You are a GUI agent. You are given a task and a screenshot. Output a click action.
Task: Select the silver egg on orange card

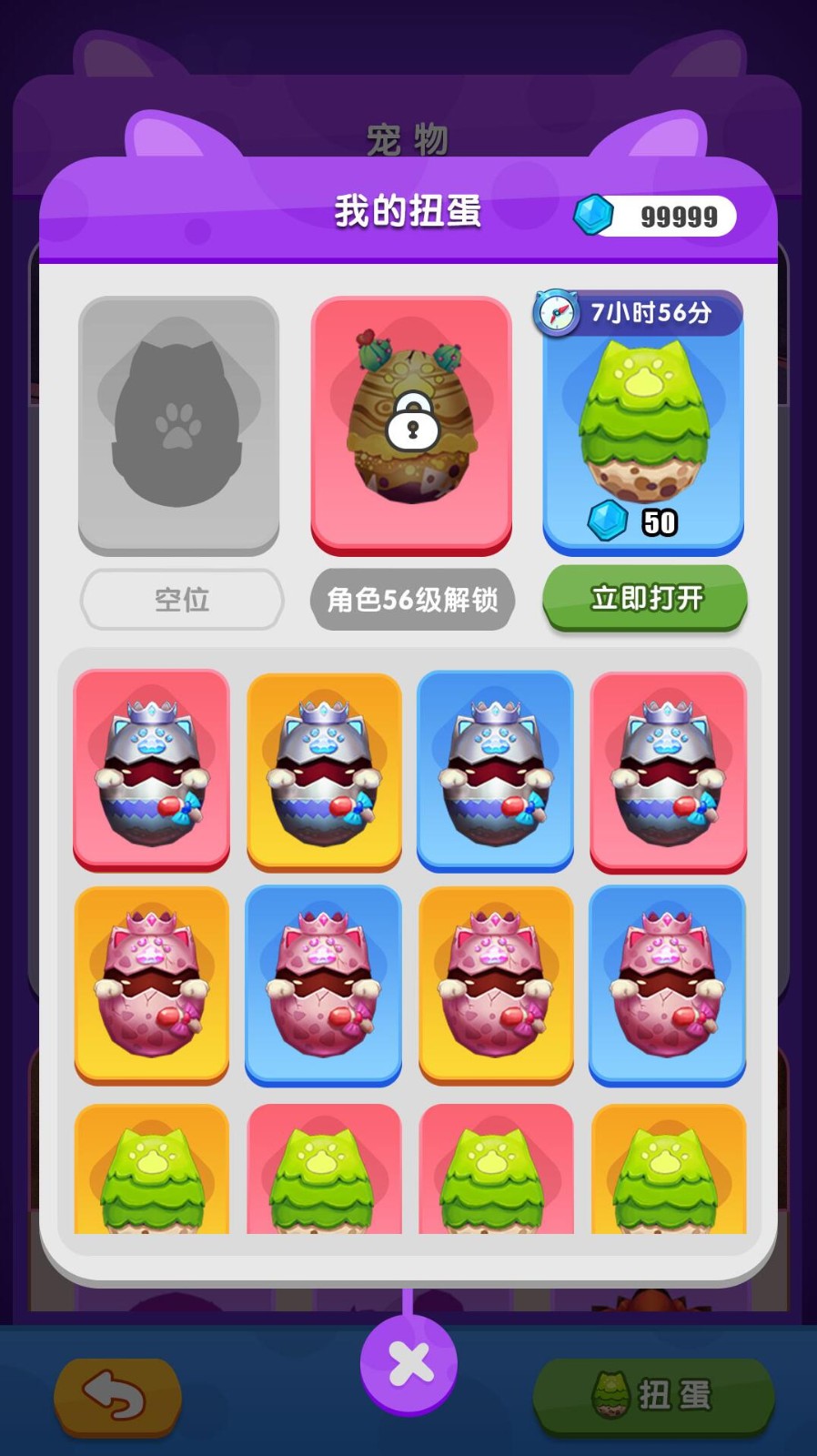[324, 772]
